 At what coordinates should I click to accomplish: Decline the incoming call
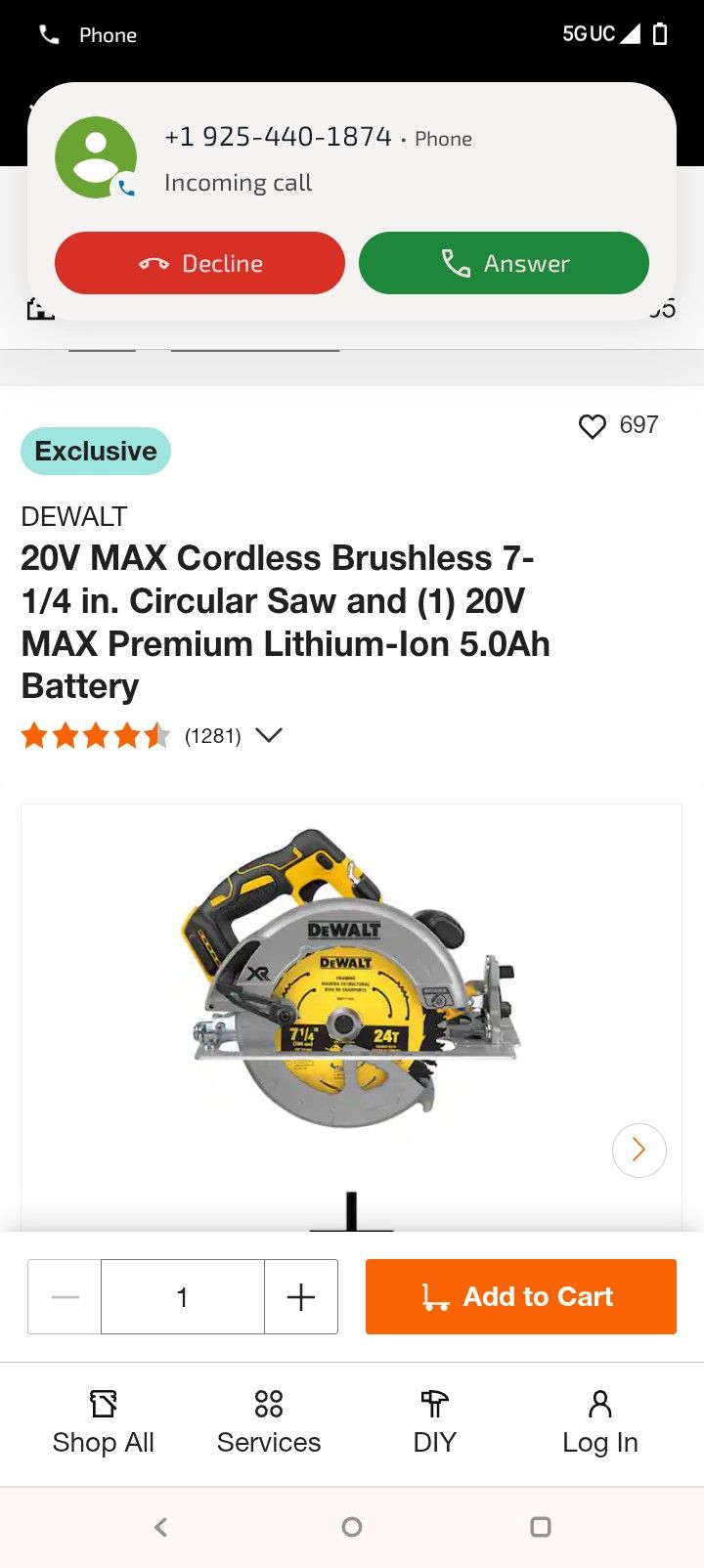[x=199, y=263]
